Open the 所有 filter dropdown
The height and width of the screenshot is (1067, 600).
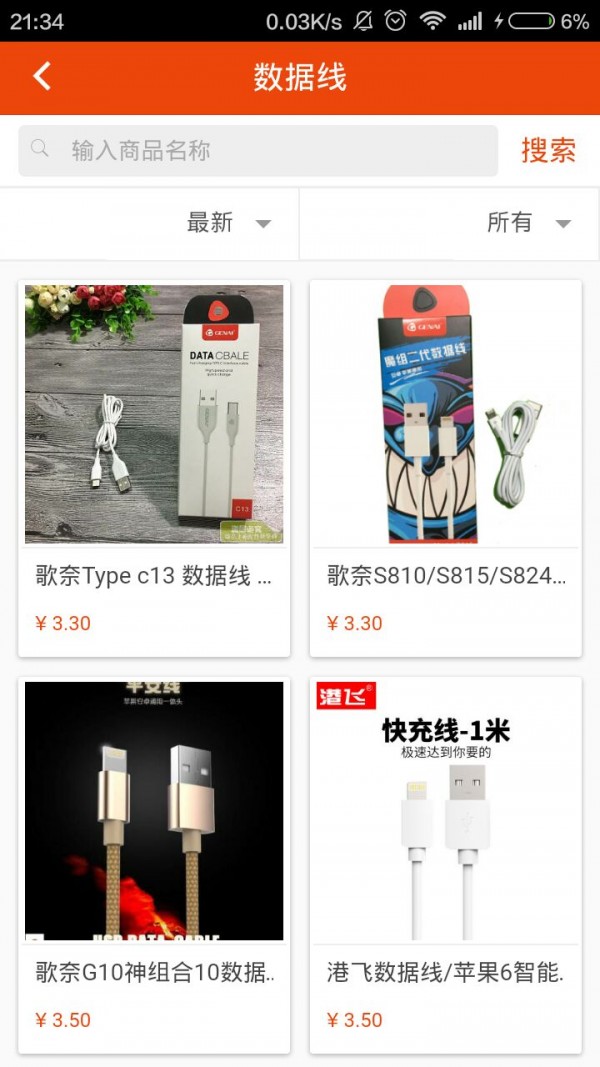(529, 223)
